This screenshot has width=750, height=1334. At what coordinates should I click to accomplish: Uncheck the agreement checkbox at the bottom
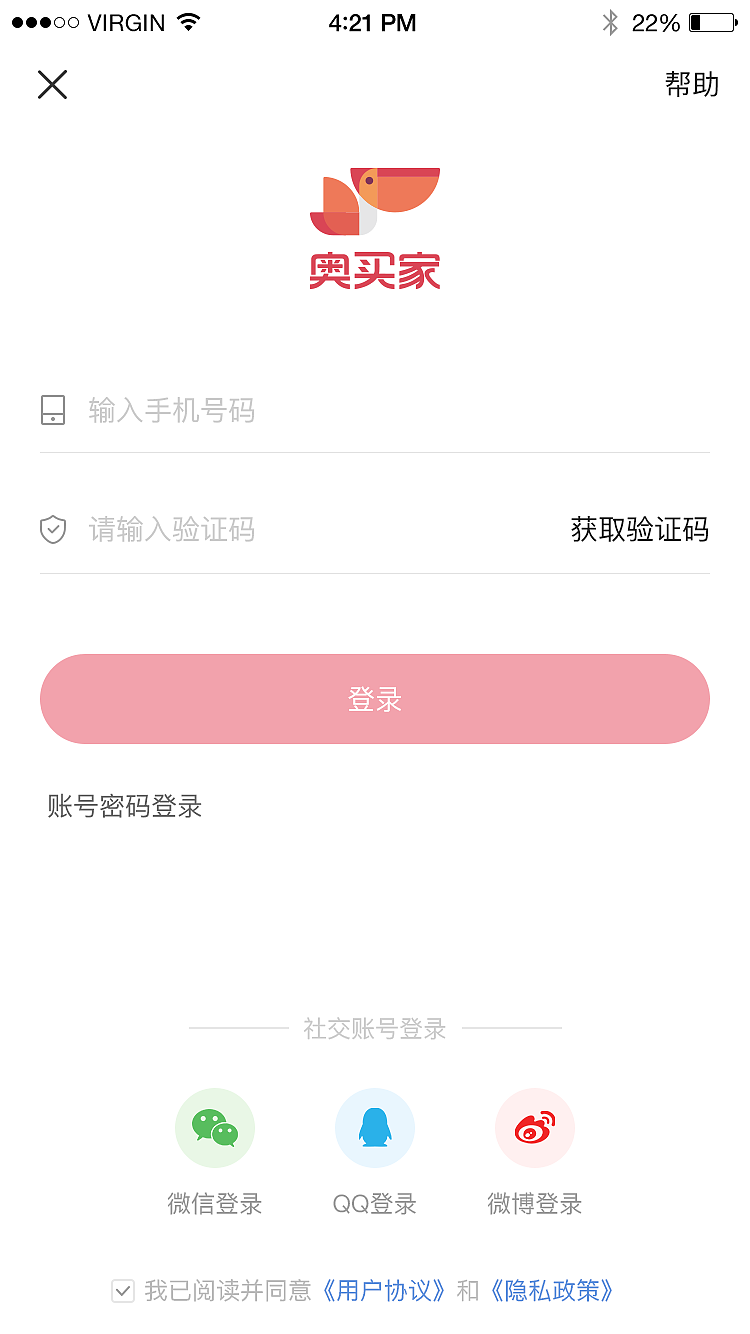pos(123,1291)
